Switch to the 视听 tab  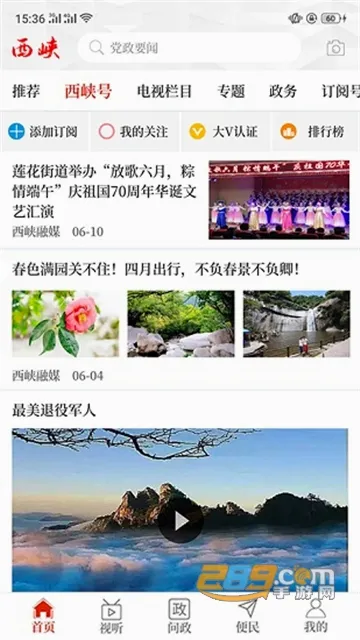(111, 616)
